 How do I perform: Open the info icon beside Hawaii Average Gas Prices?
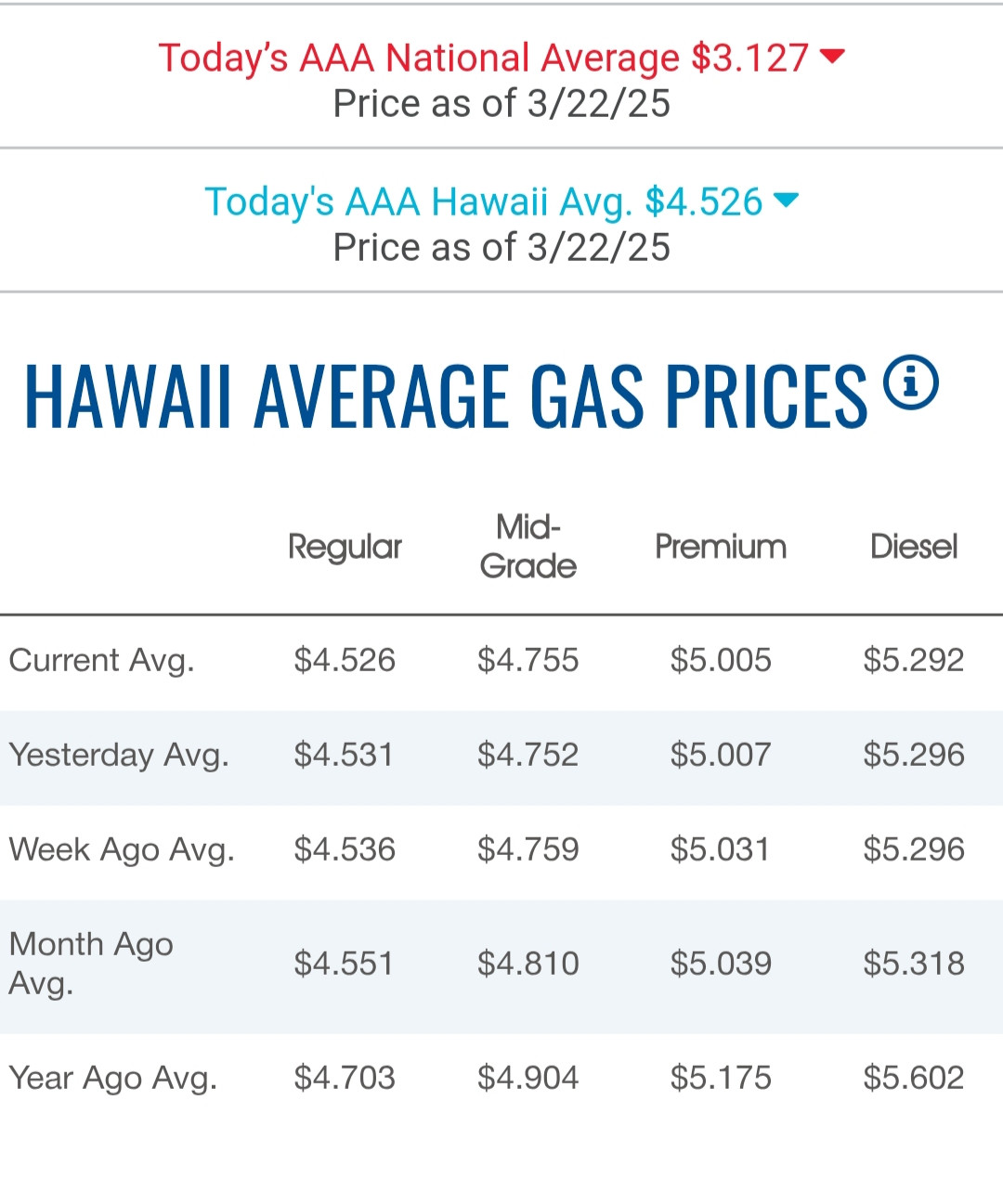tap(910, 382)
